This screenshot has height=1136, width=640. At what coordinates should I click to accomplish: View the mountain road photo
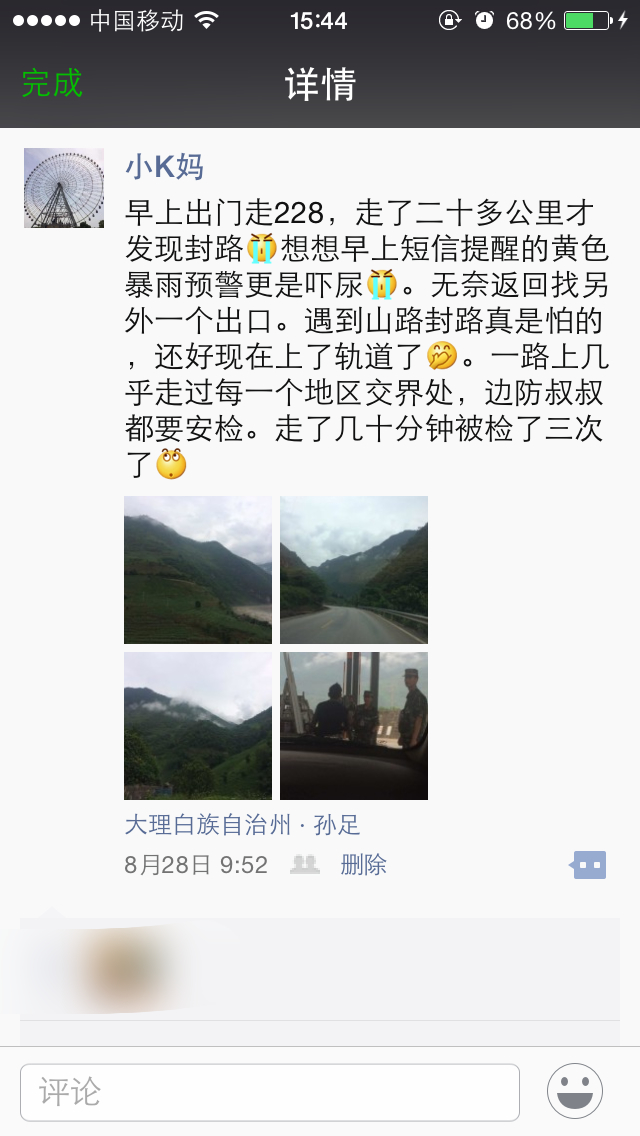(354, 569)
